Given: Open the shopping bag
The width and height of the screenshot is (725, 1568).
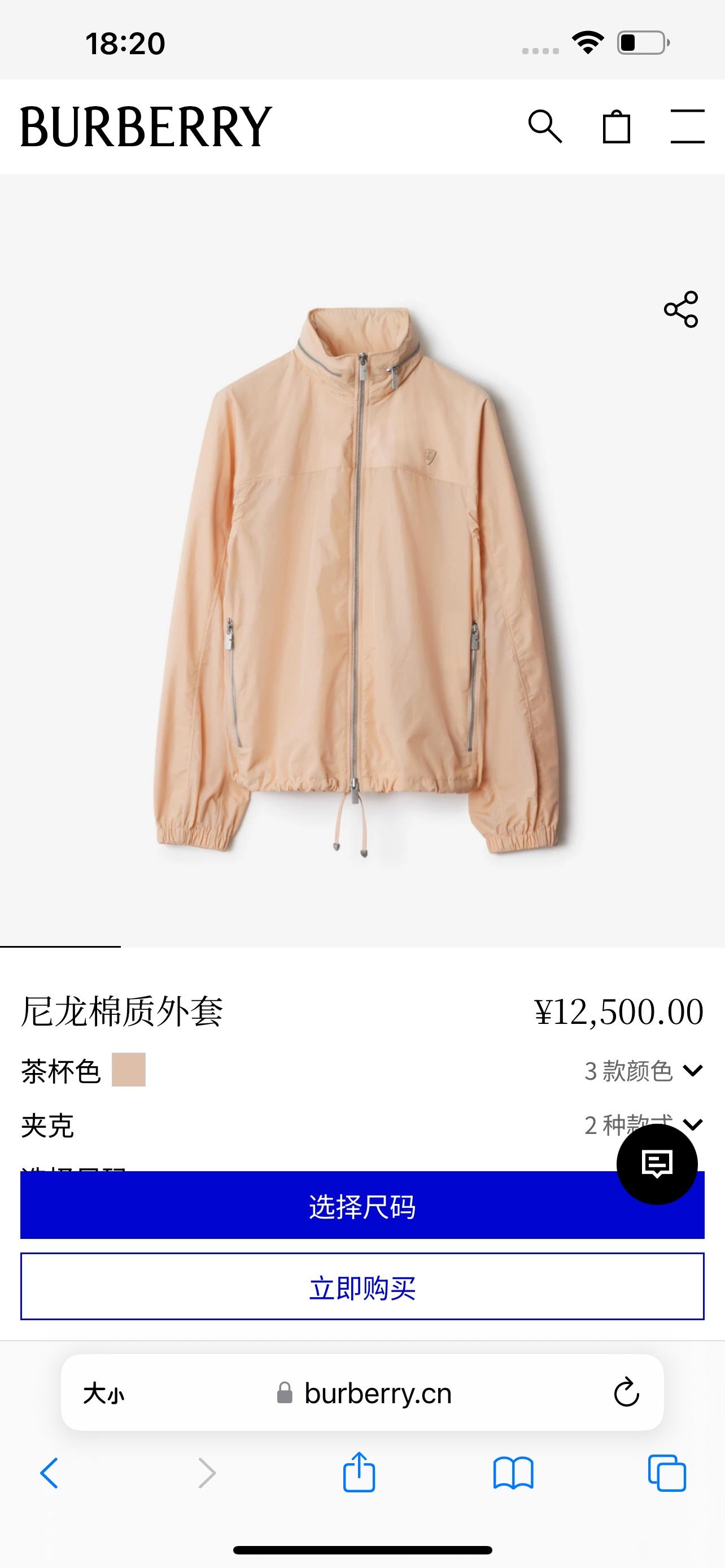Looking at the screenshot, I should tap(616, 126).
